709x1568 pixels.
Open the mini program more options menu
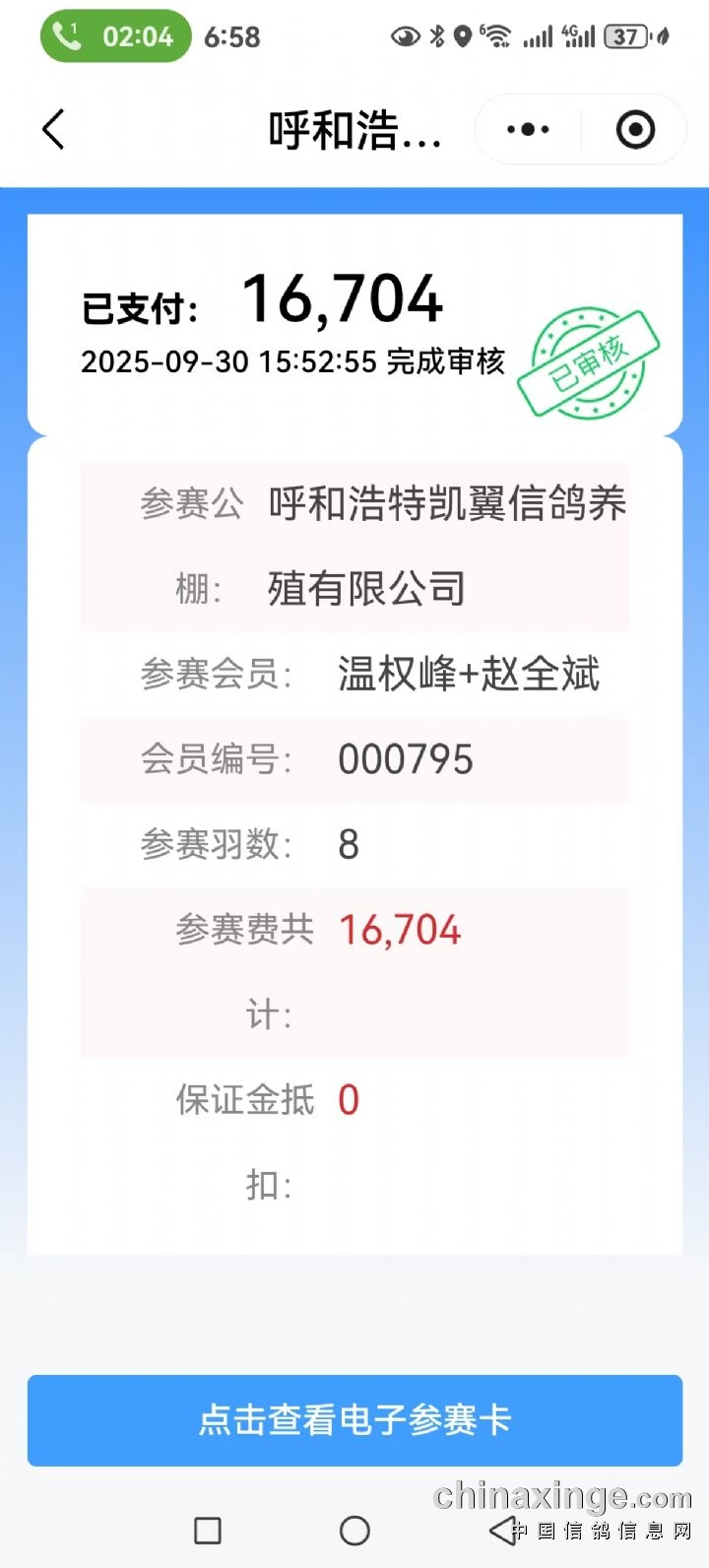(528, 129)
